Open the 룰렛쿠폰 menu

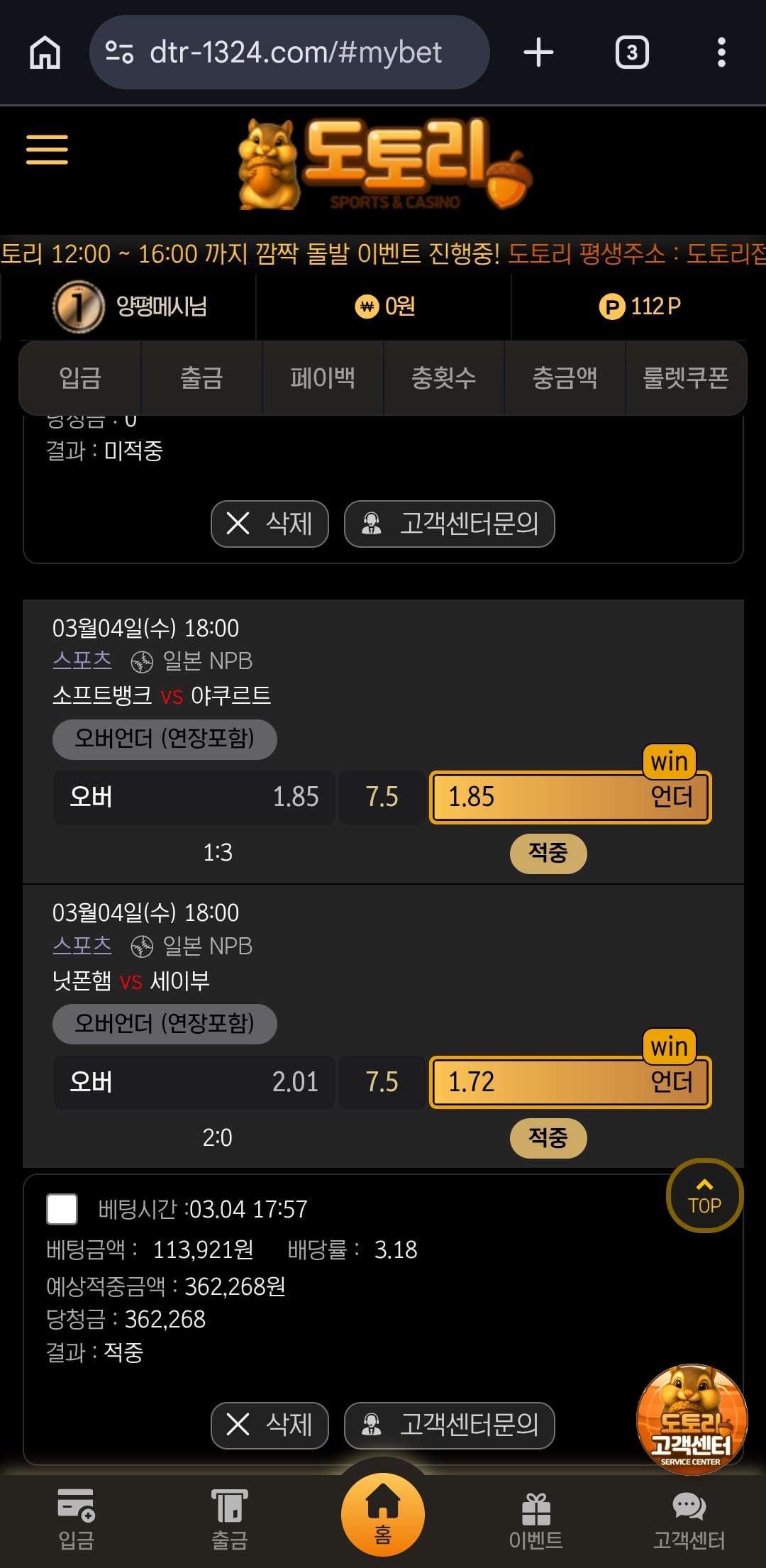[x=685, y=377]
